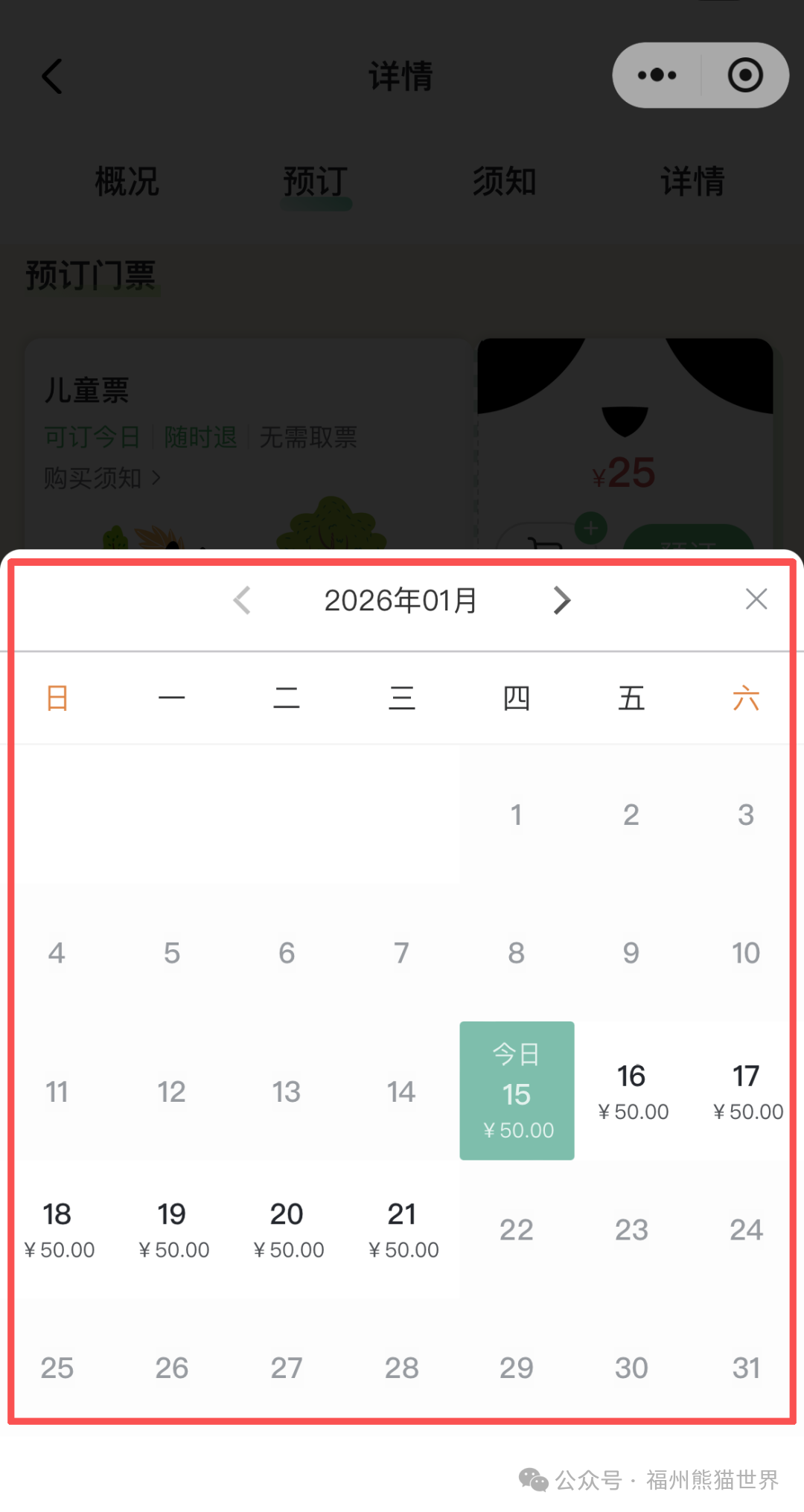Screen dimensions: 804x1512
Task: Pick the 20th at ¥50.00
Action: (x=287, y=1229)
